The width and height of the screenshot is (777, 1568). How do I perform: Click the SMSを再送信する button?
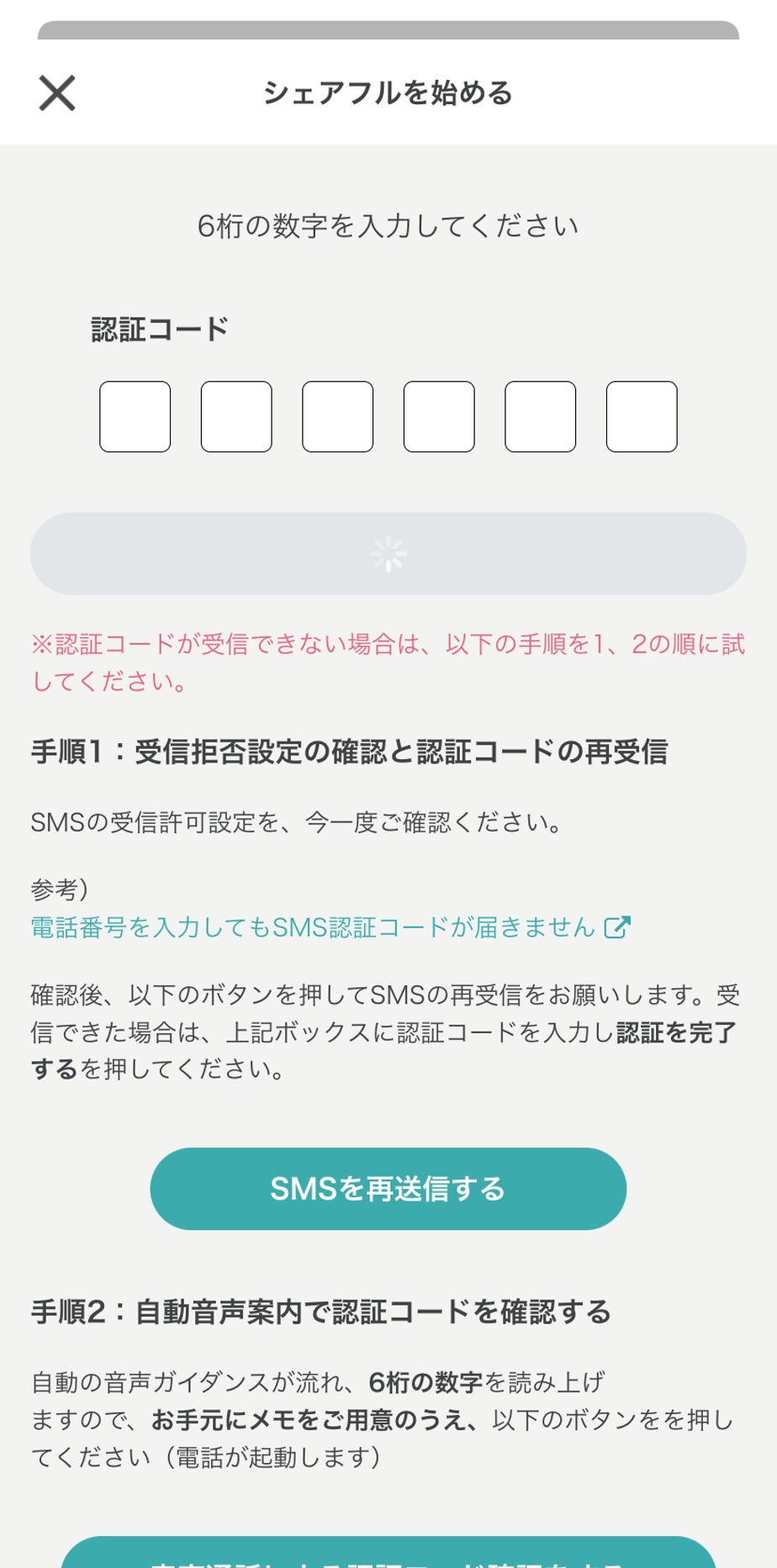pos(388,1189)
